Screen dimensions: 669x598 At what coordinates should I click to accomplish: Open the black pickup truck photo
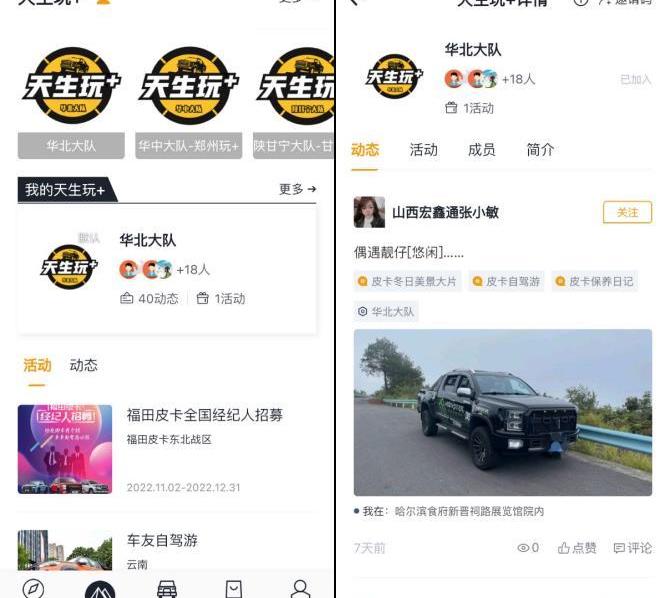(503, 412)
